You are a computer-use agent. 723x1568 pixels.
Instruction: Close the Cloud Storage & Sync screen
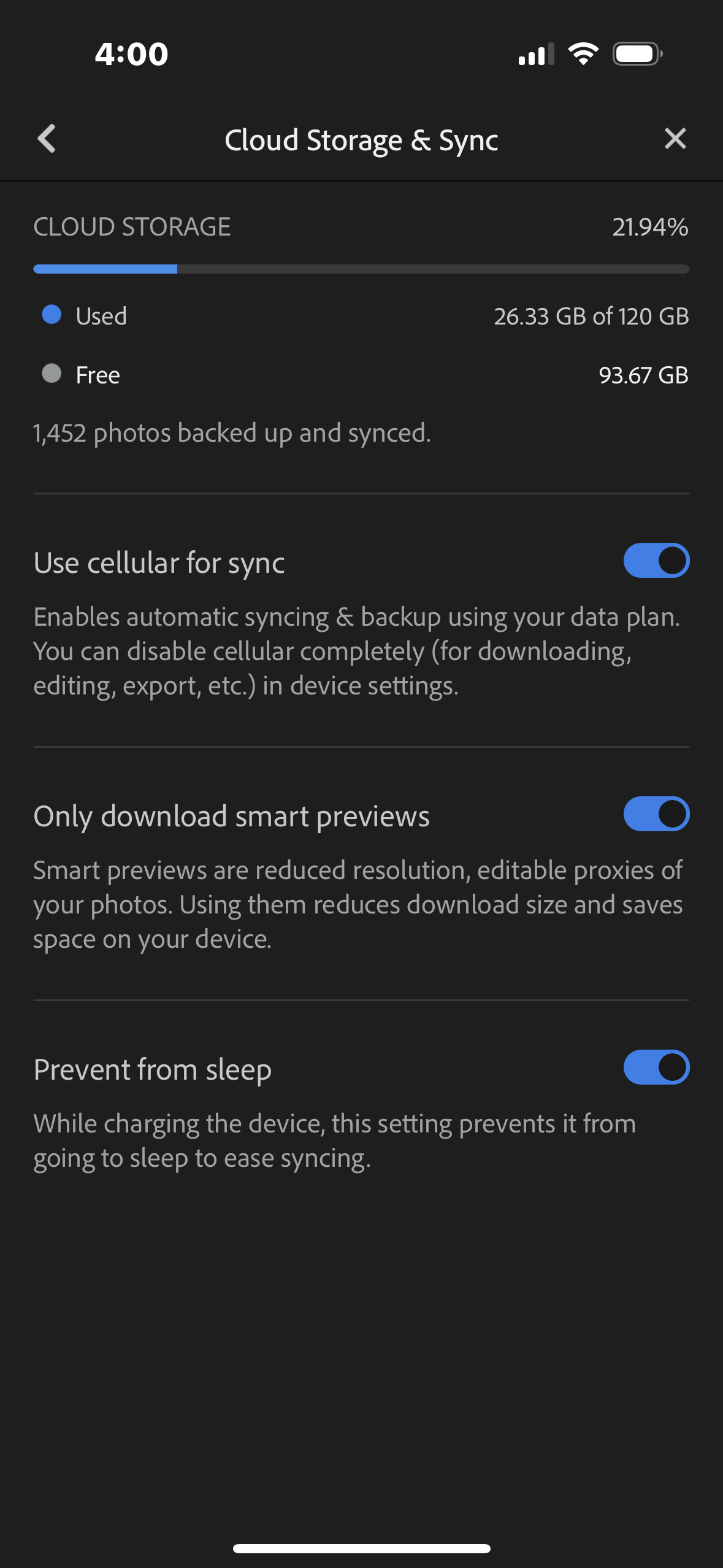tap(675, 139)
